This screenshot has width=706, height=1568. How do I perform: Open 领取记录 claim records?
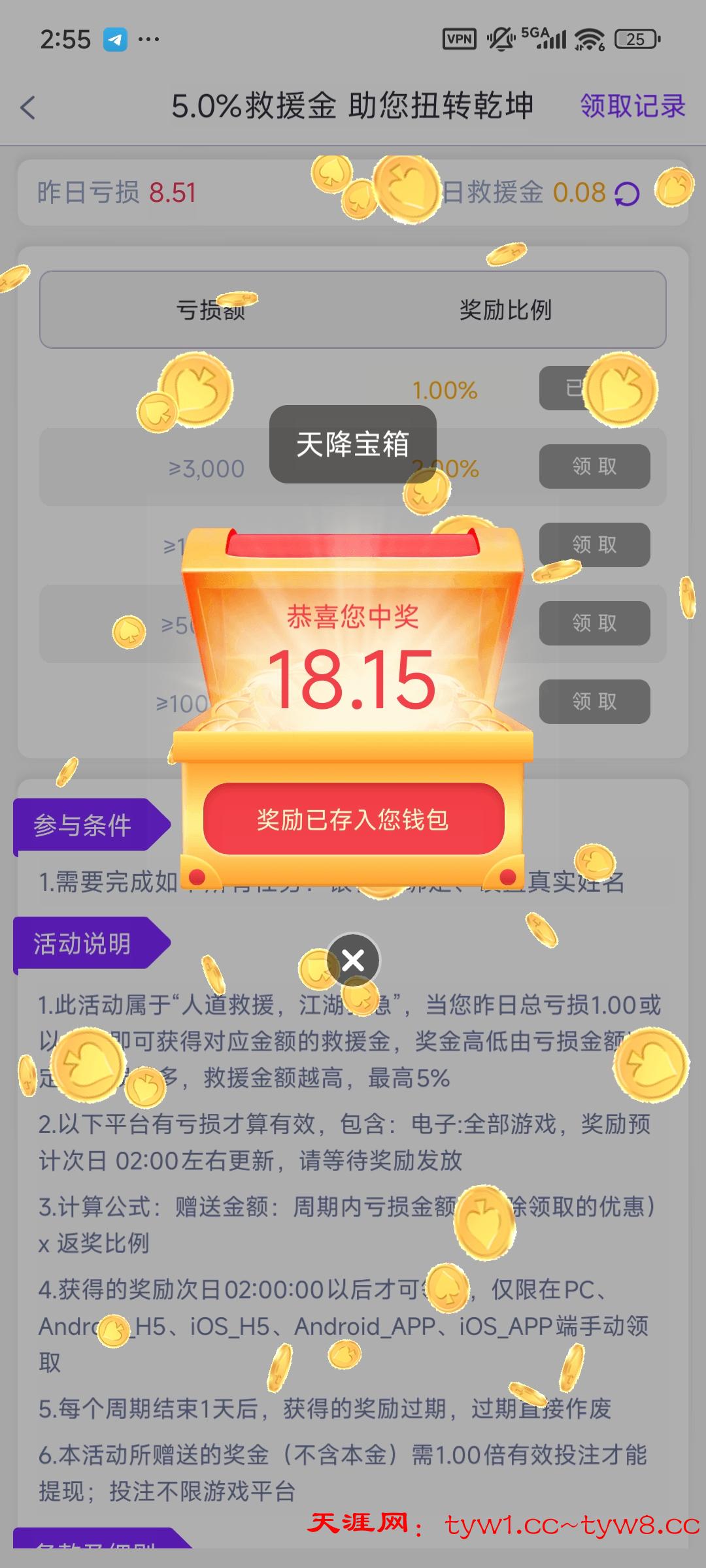(x=632, y=106)
